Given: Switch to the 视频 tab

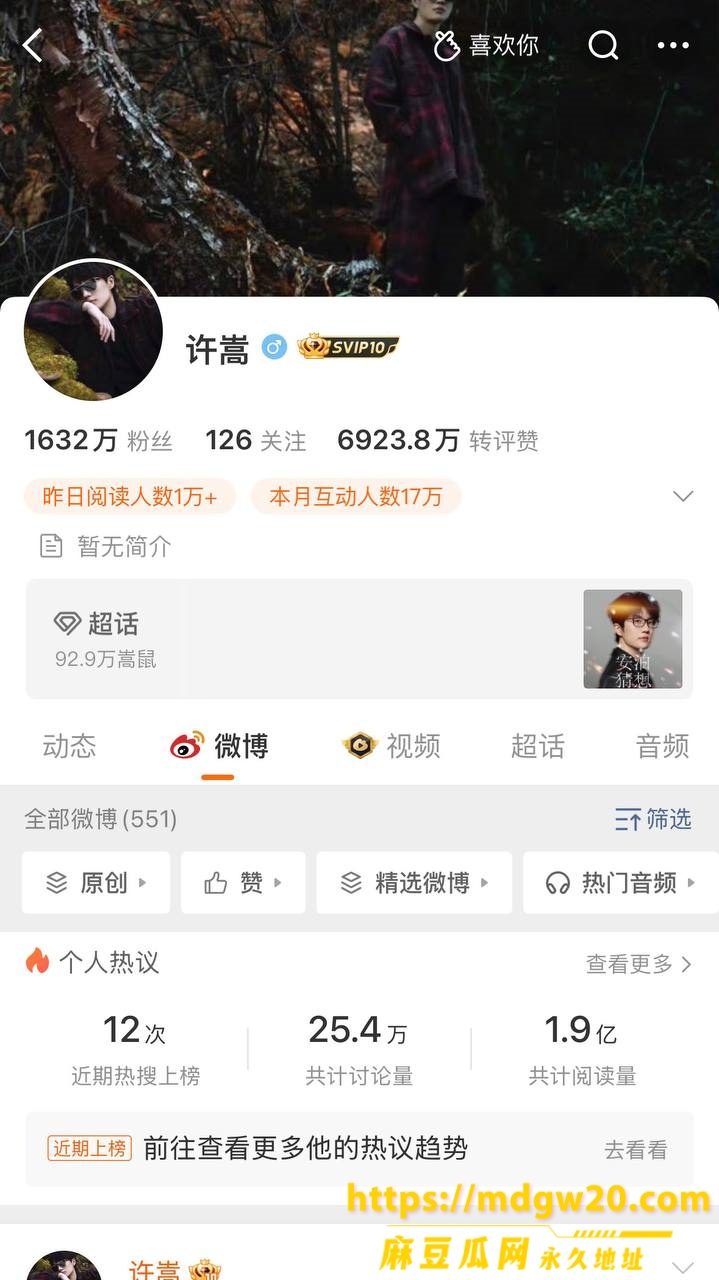Looking at the screenshot, I should click(x=391, y=746).
